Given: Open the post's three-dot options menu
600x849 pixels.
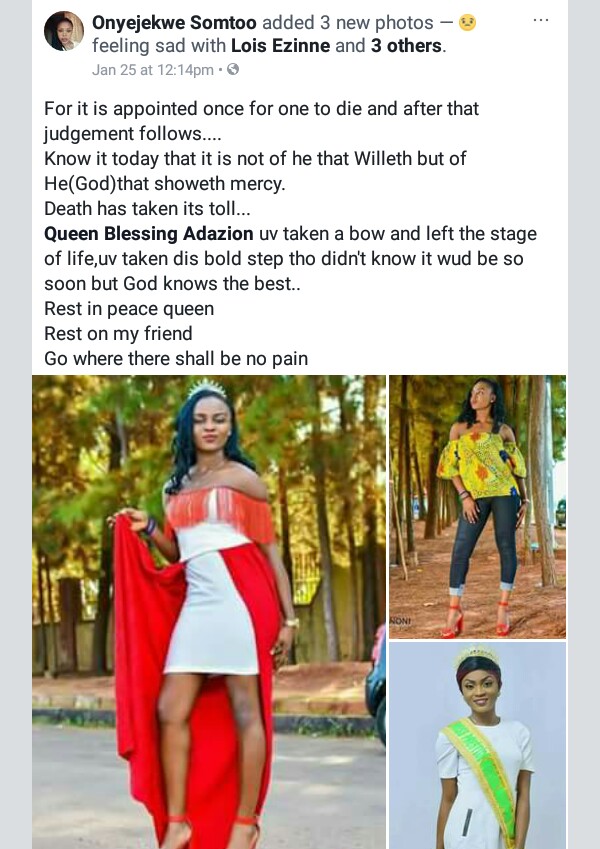Looking at the screenshot, I should pyautogui.click(x=541, y=20).
